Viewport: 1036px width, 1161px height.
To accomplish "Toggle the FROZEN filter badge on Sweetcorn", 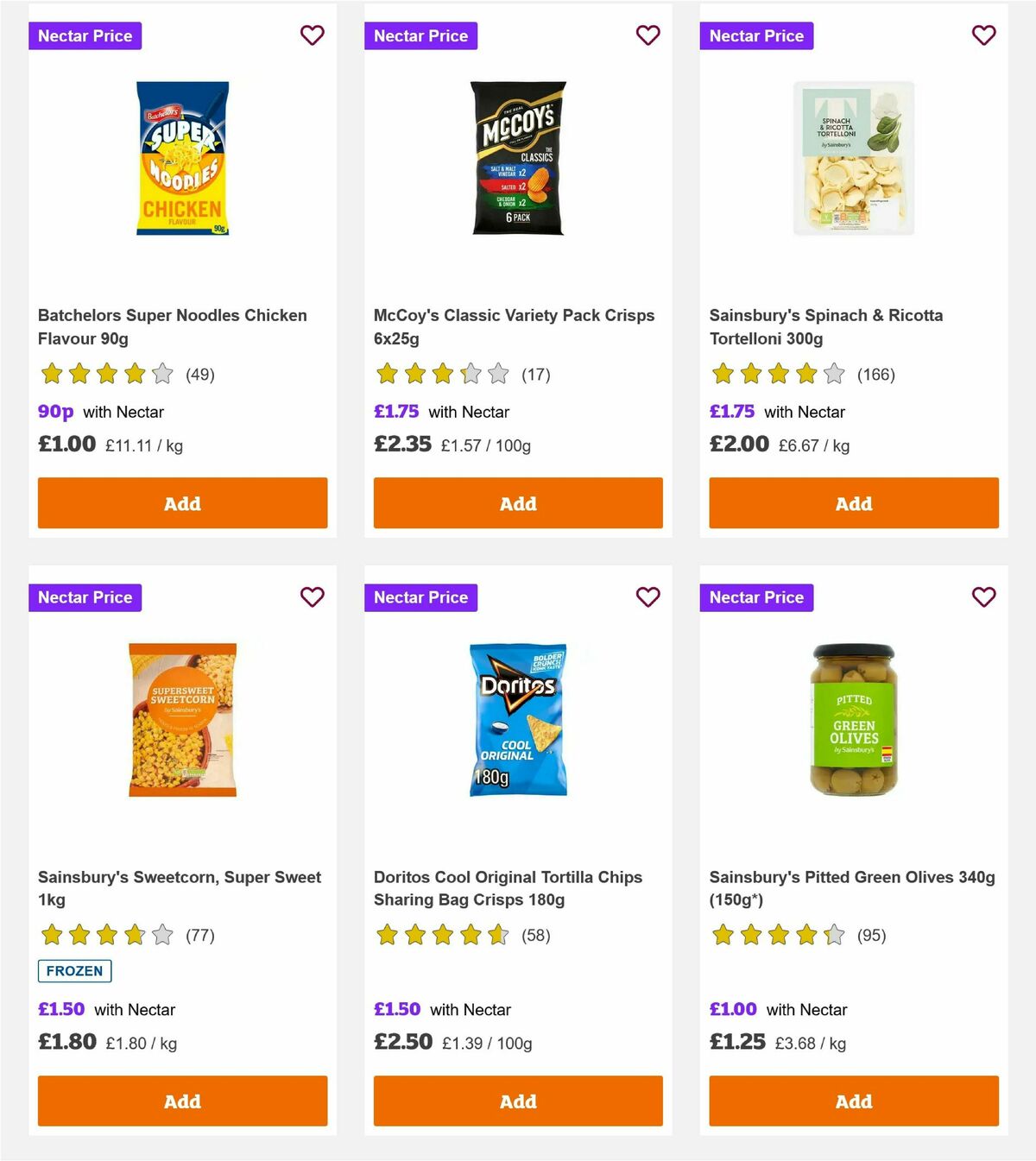I will click(74, 971).
